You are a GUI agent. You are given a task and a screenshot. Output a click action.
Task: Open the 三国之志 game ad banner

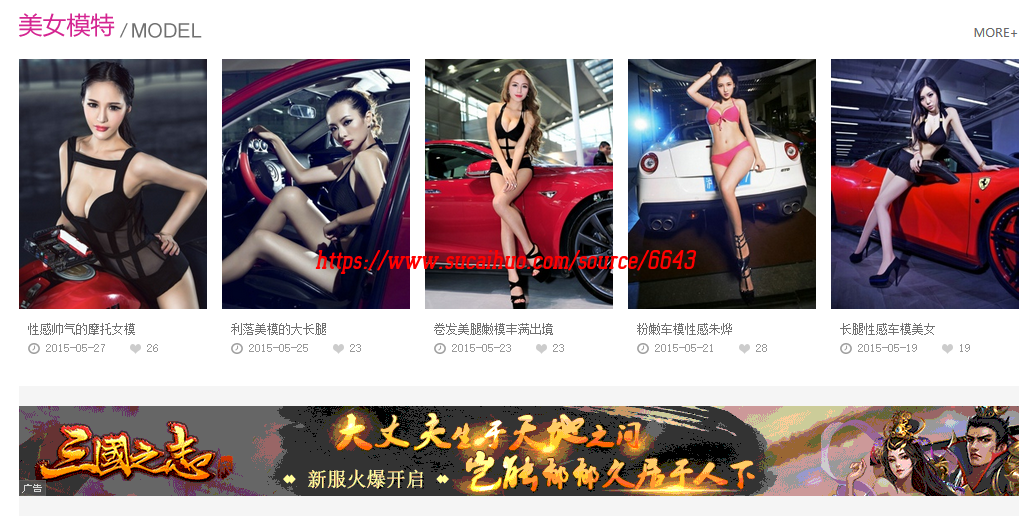click(518, 451)
